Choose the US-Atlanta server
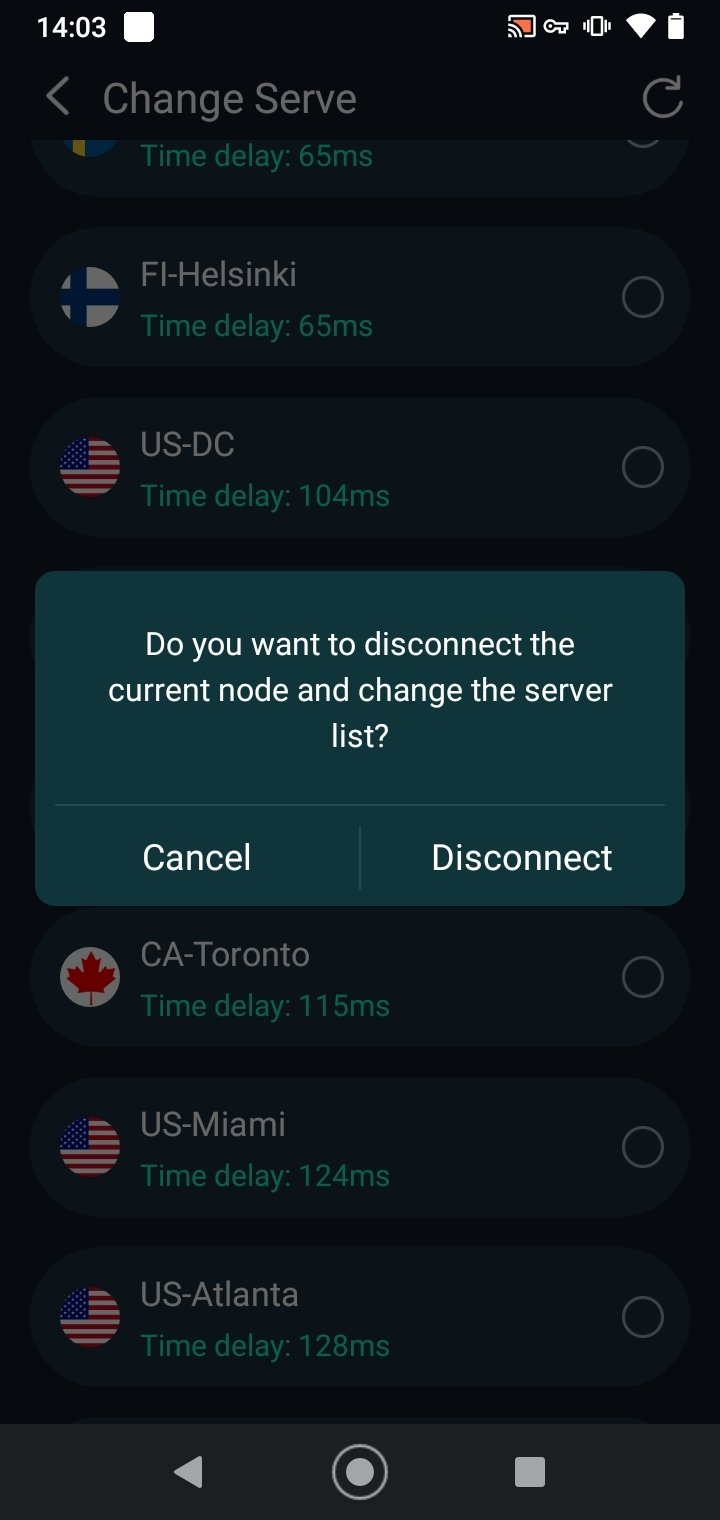Screen dimensions: 720x1520 (x=360, y=1317)
